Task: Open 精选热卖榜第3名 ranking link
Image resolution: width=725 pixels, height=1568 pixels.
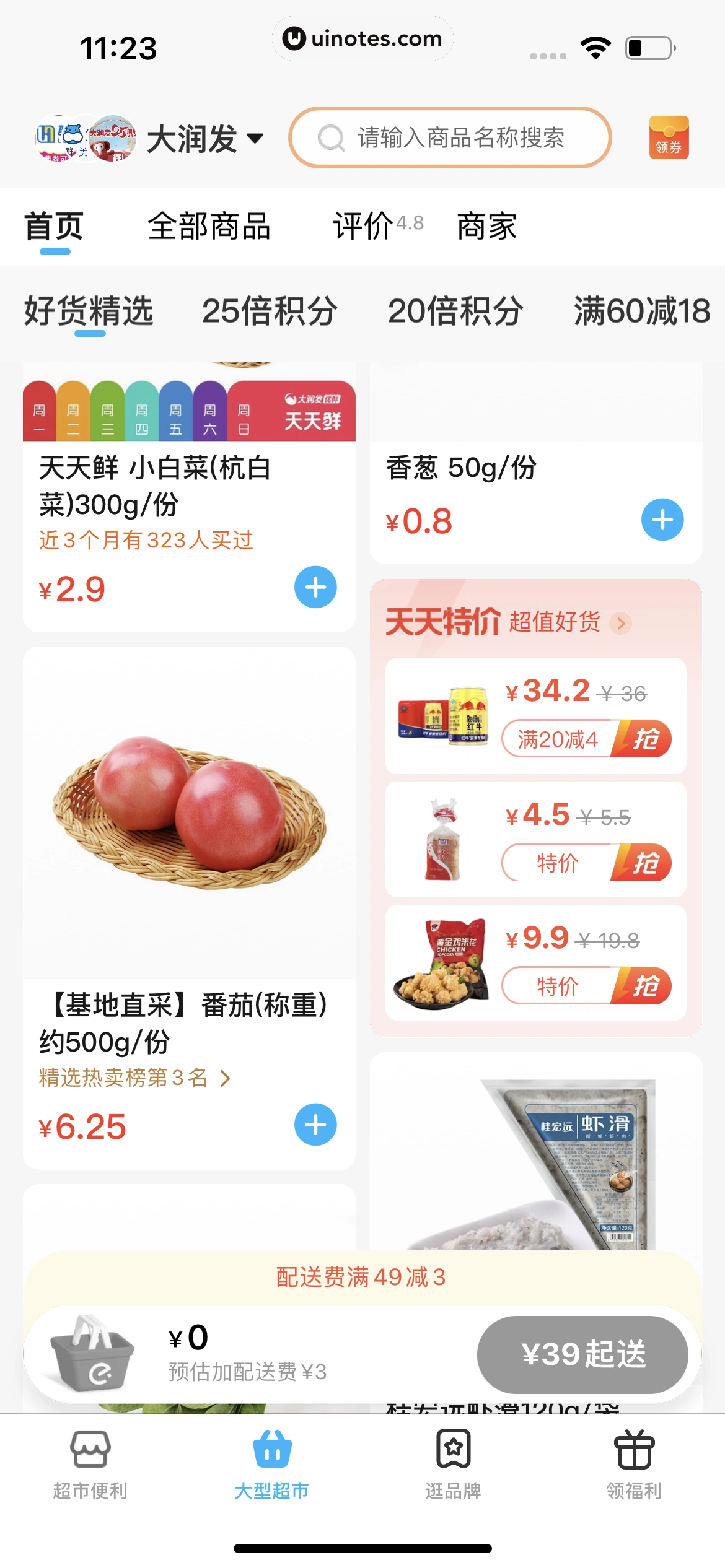Action: [134, 1078]
